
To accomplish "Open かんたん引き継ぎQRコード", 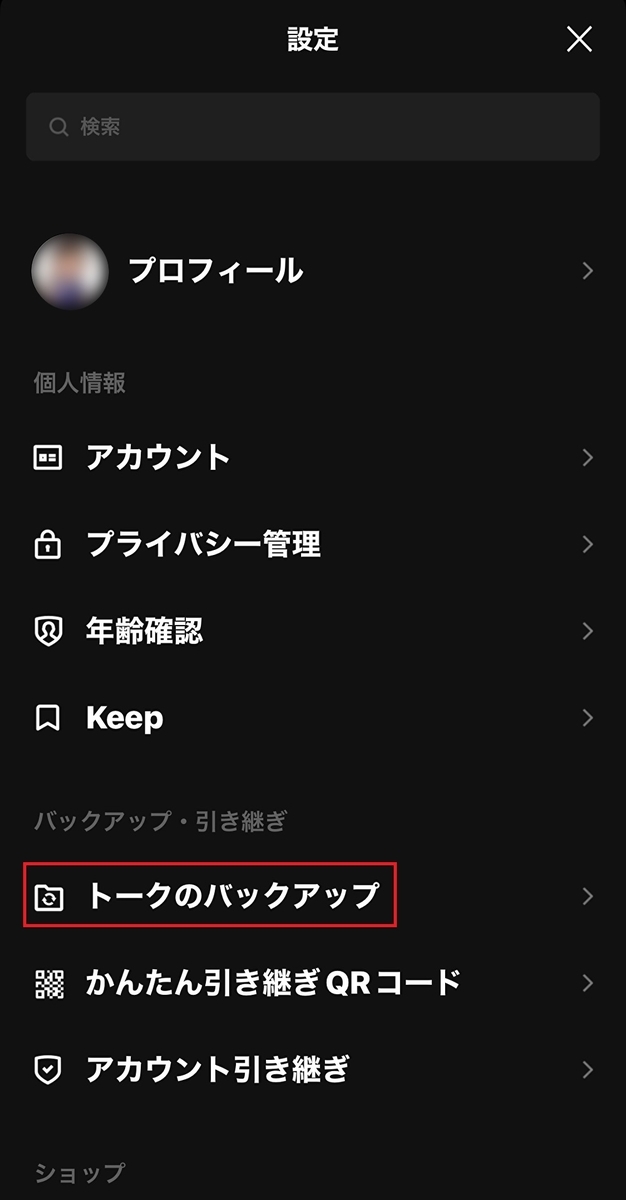I will click(313, 983).
